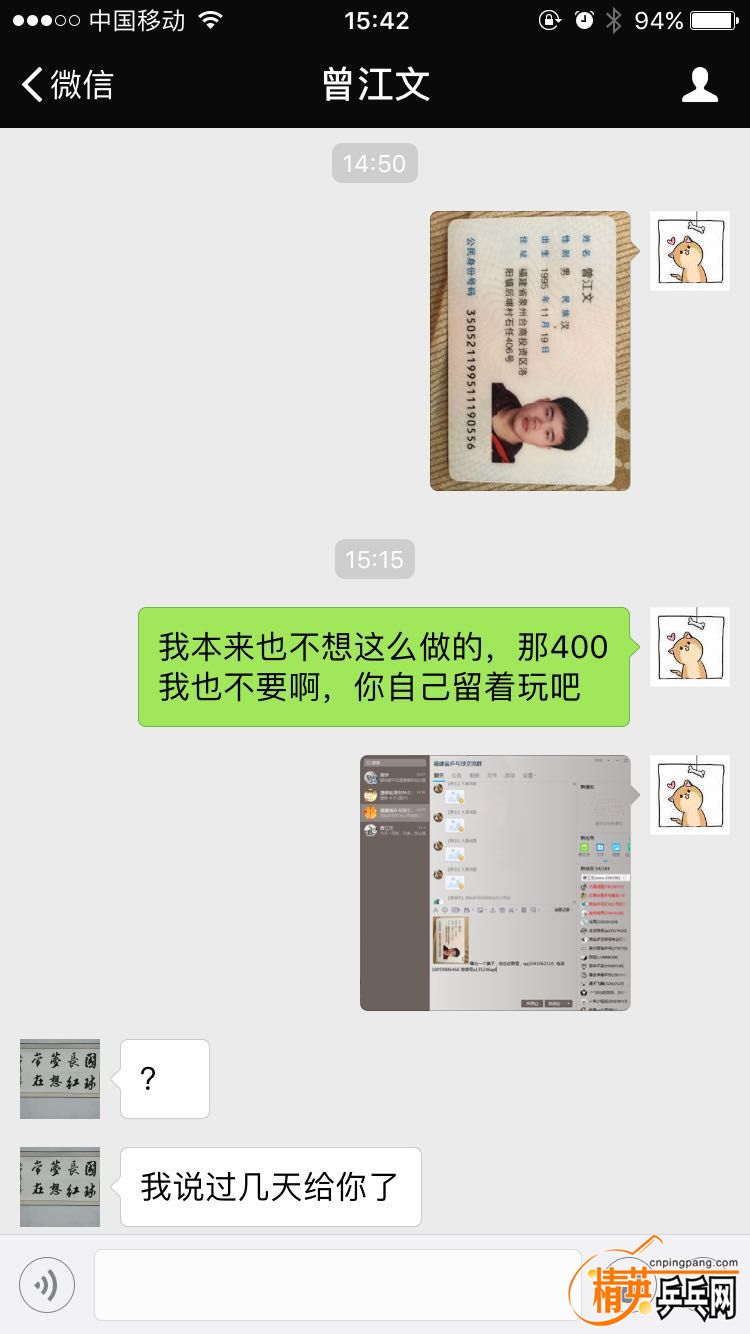Open the QQ group screenshot image
Screen dimensions: 750x1334
495,882
